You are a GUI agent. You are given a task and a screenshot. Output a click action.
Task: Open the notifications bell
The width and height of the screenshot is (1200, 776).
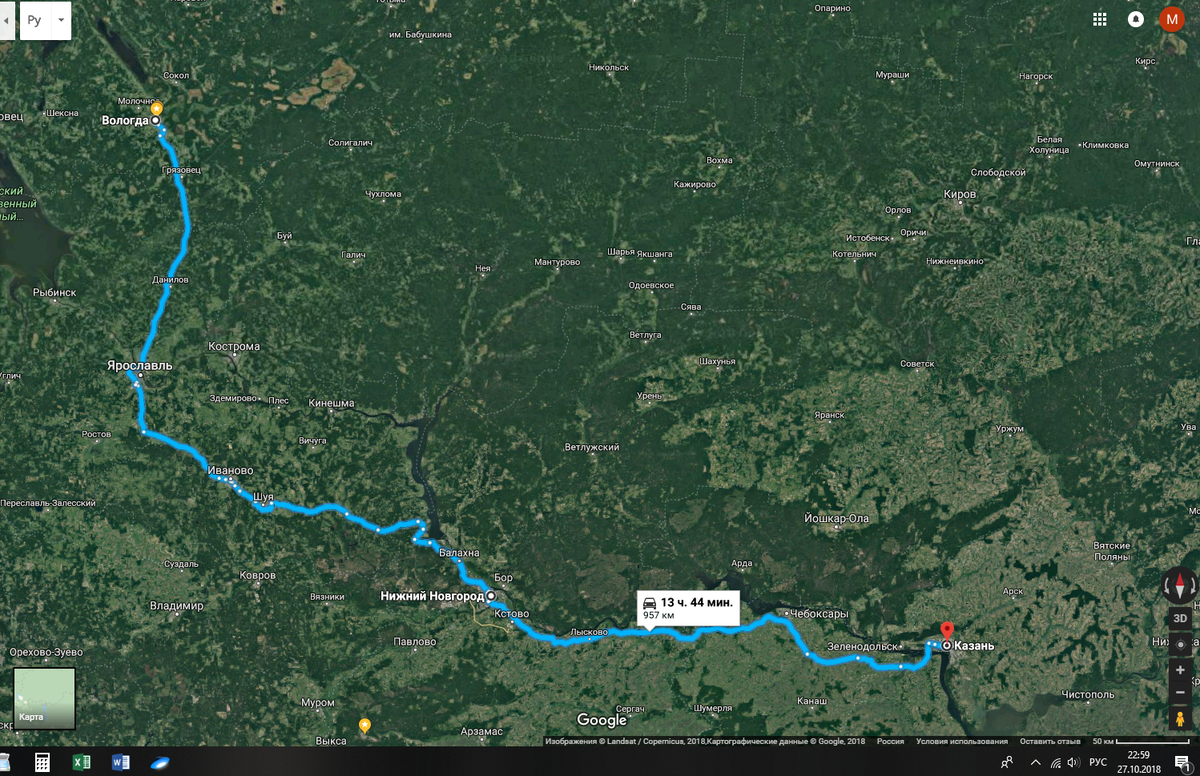coord(1136,19)
